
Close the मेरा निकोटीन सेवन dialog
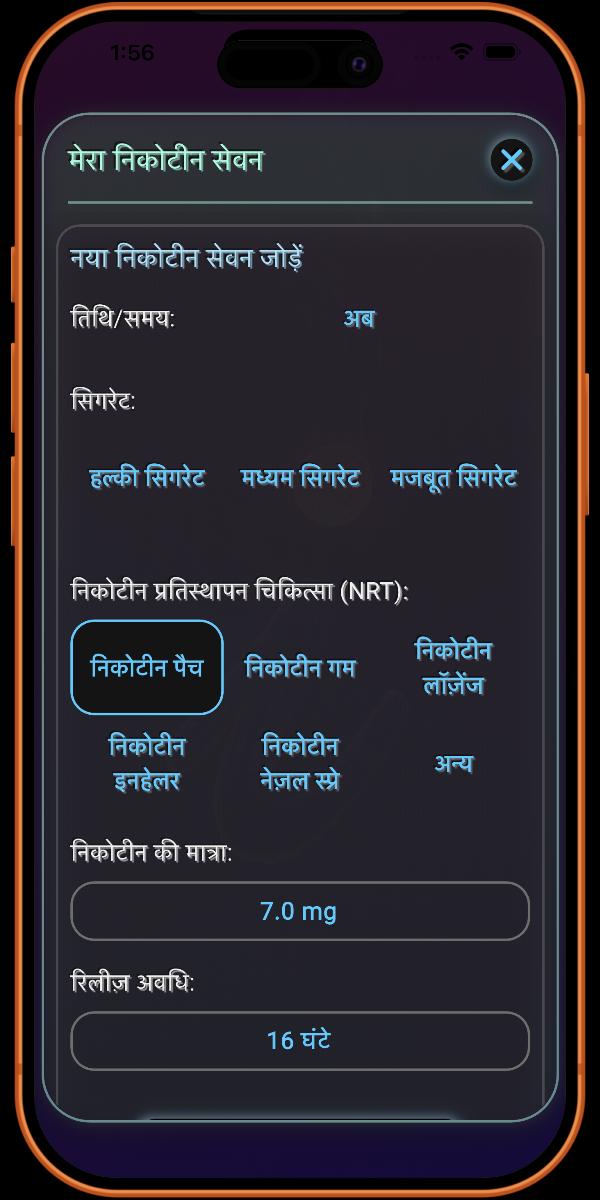(x=511, y=160)
